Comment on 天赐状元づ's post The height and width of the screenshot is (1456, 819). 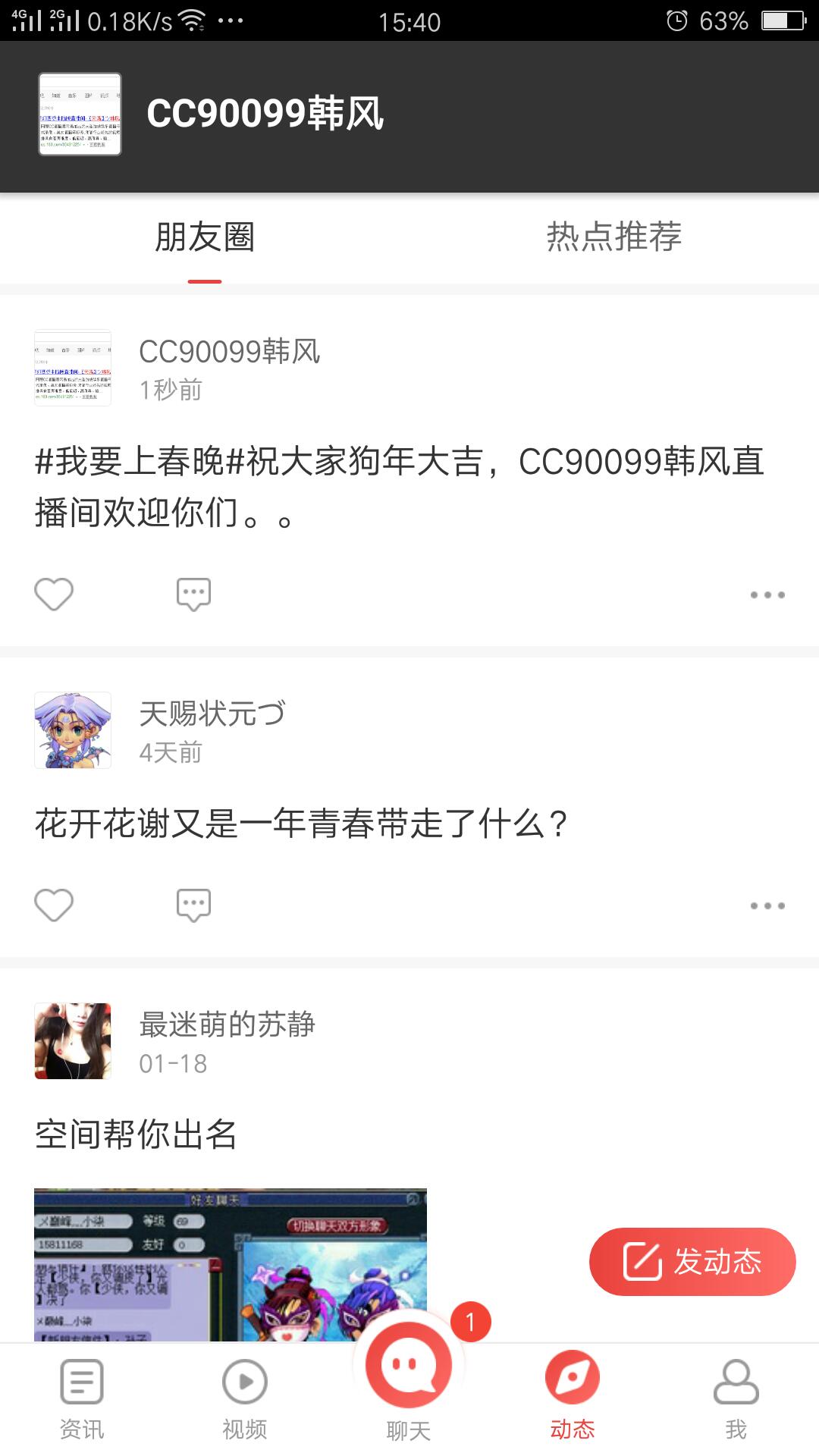tap(193, 905)
